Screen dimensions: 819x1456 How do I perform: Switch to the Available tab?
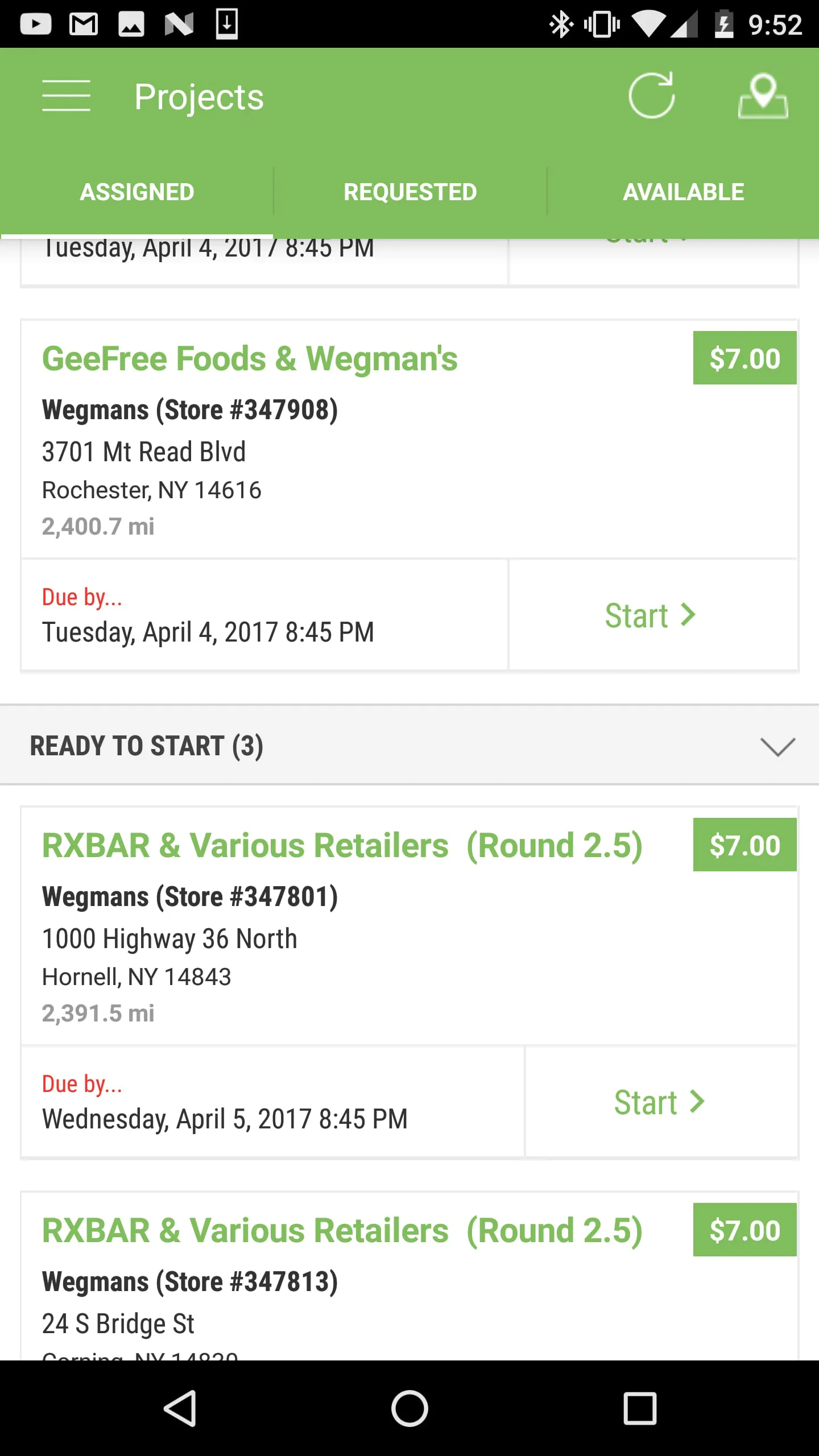point(683,192)
